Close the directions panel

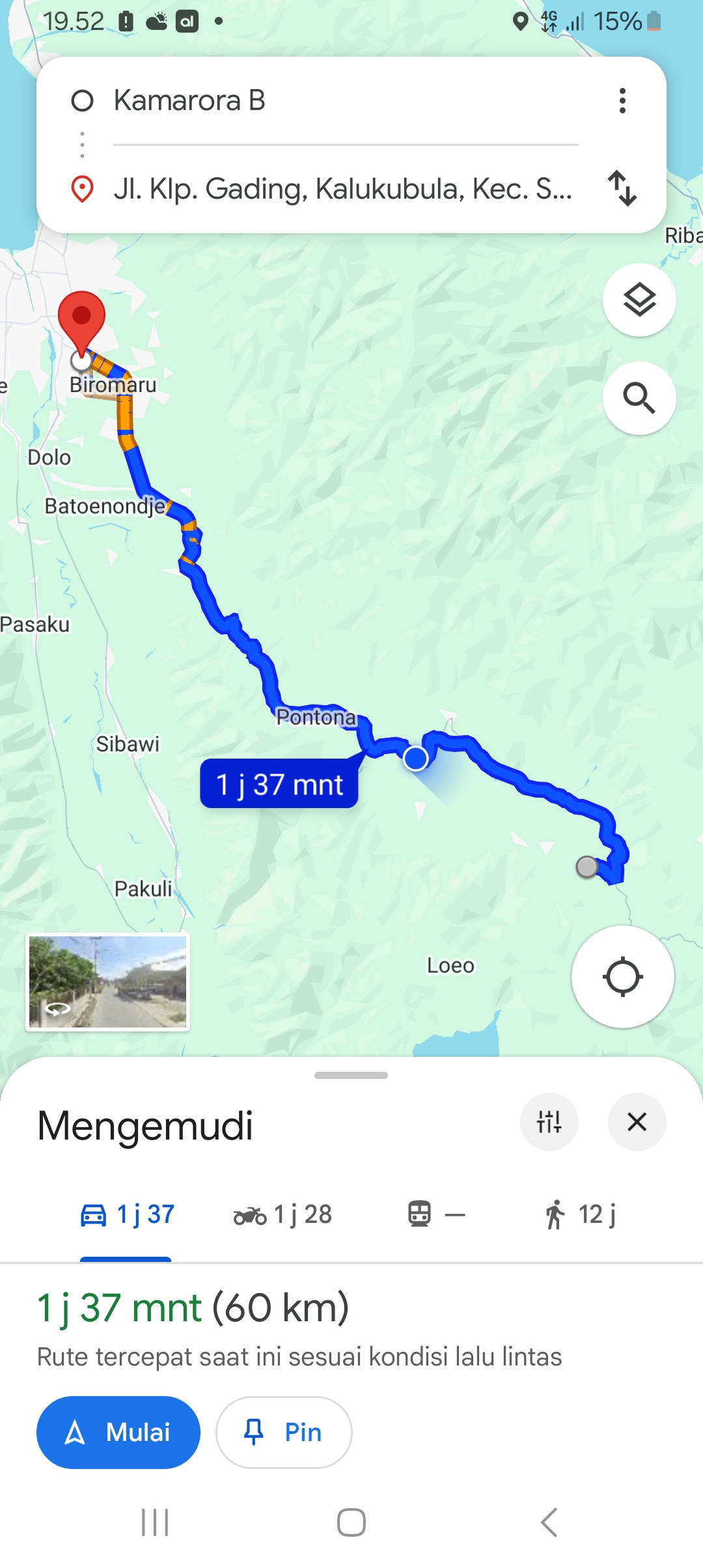(x=637, y=1122)
